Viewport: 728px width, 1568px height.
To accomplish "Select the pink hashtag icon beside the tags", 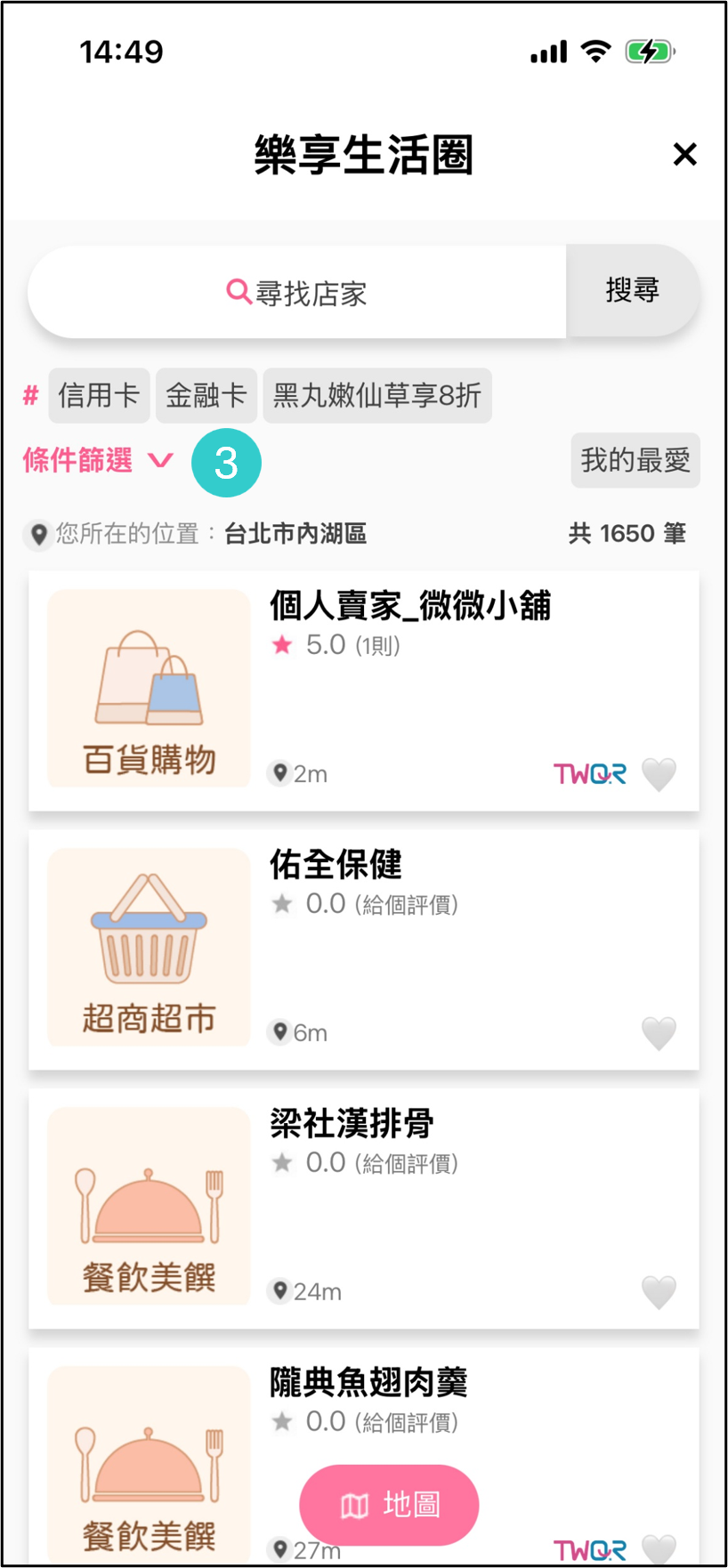I will click(x=29, y=395).
